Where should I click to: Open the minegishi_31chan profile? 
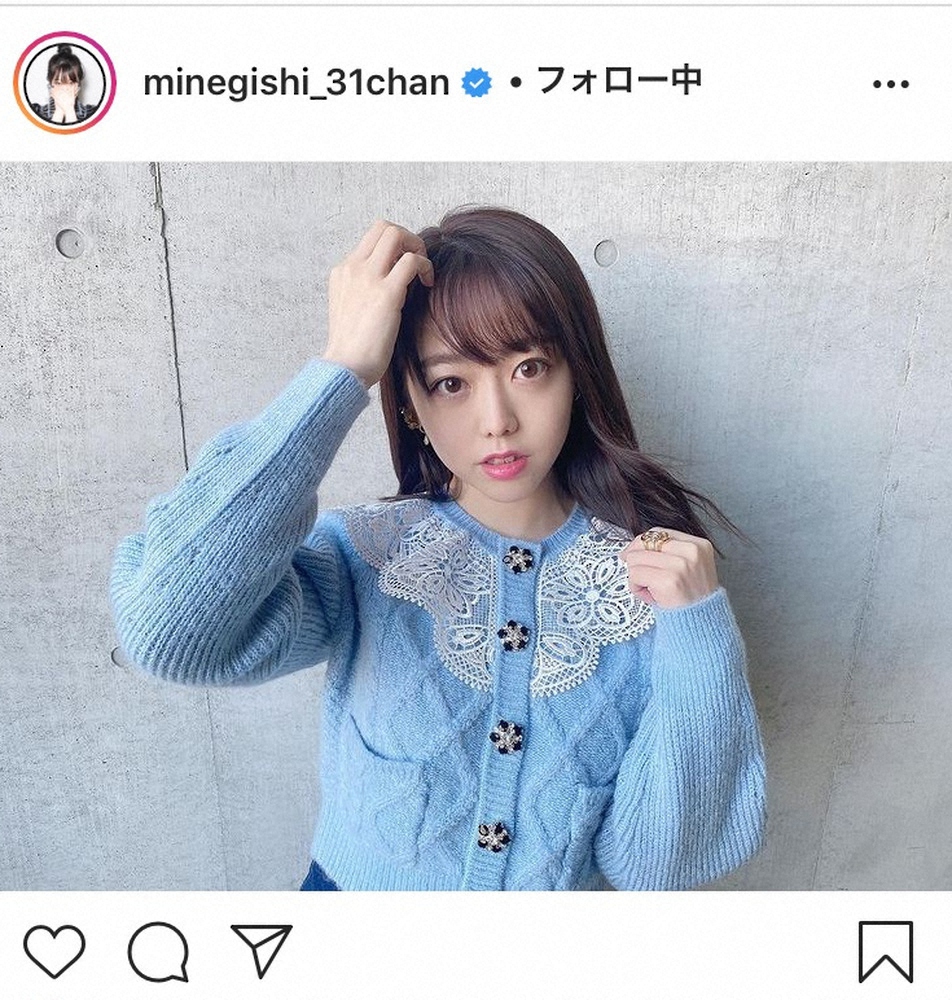(296, 83)
